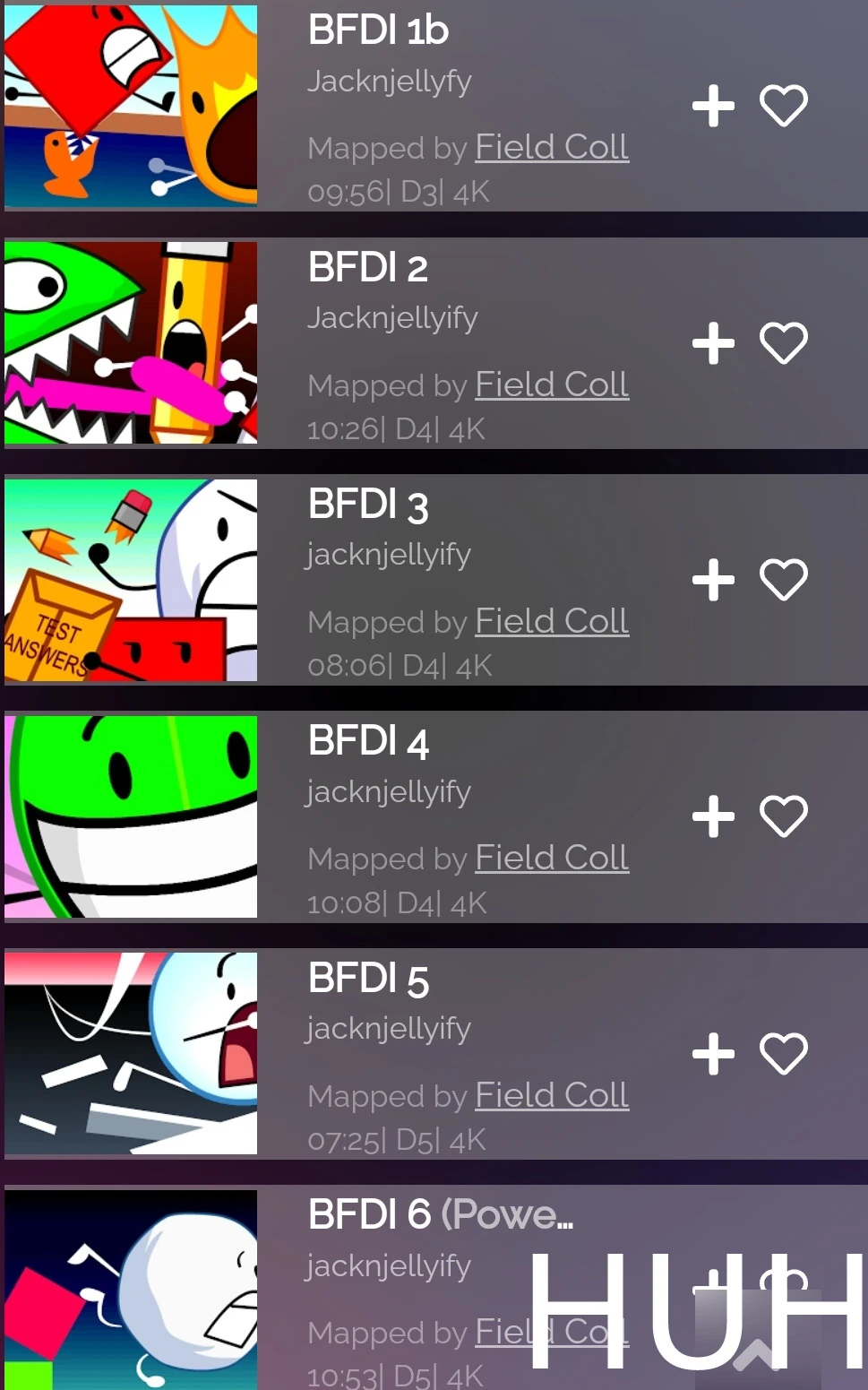Open BFDI 3 Test Answers thumbnail

click(131, 580)
